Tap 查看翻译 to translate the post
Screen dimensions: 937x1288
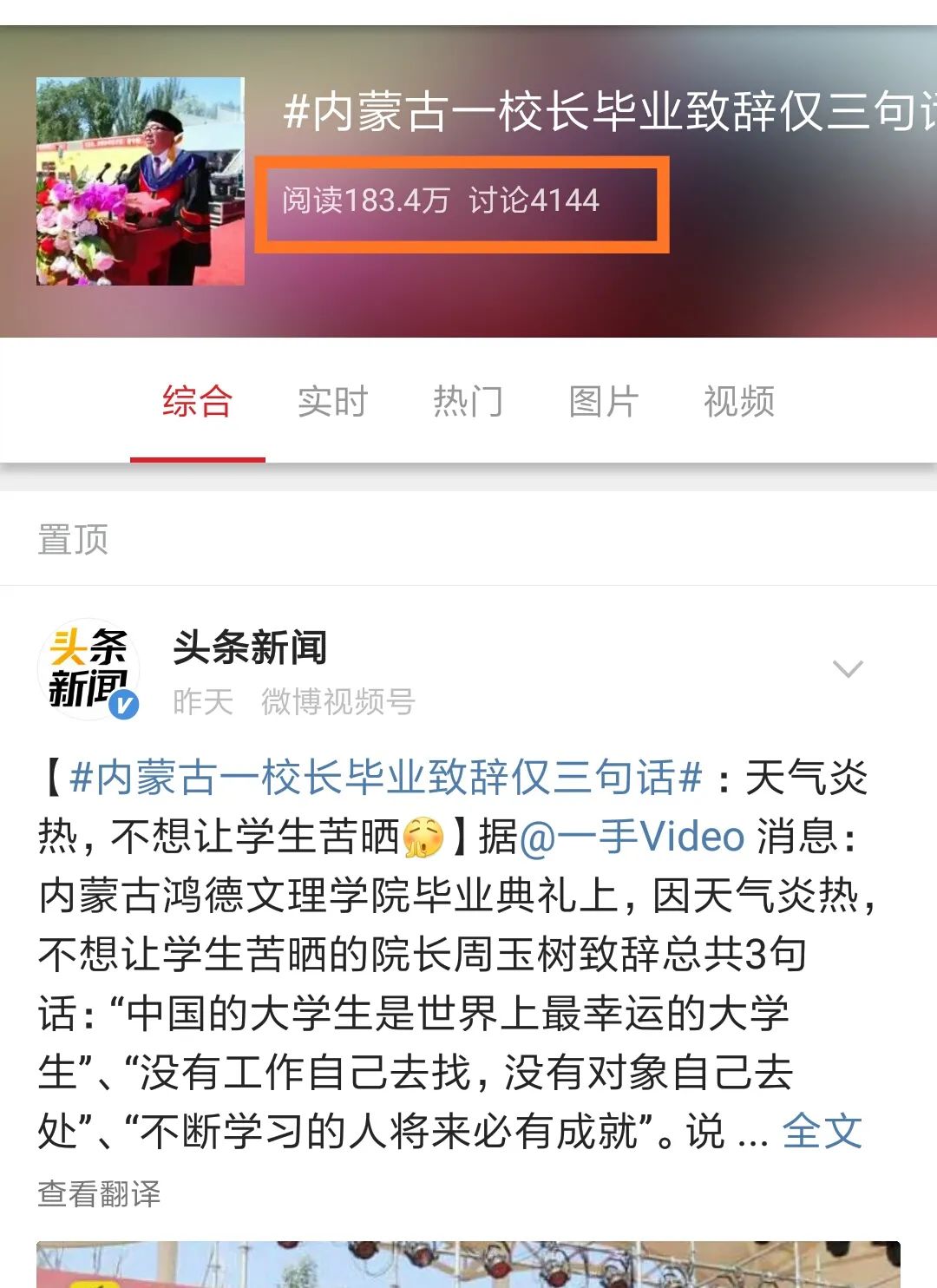[99, 1193]
